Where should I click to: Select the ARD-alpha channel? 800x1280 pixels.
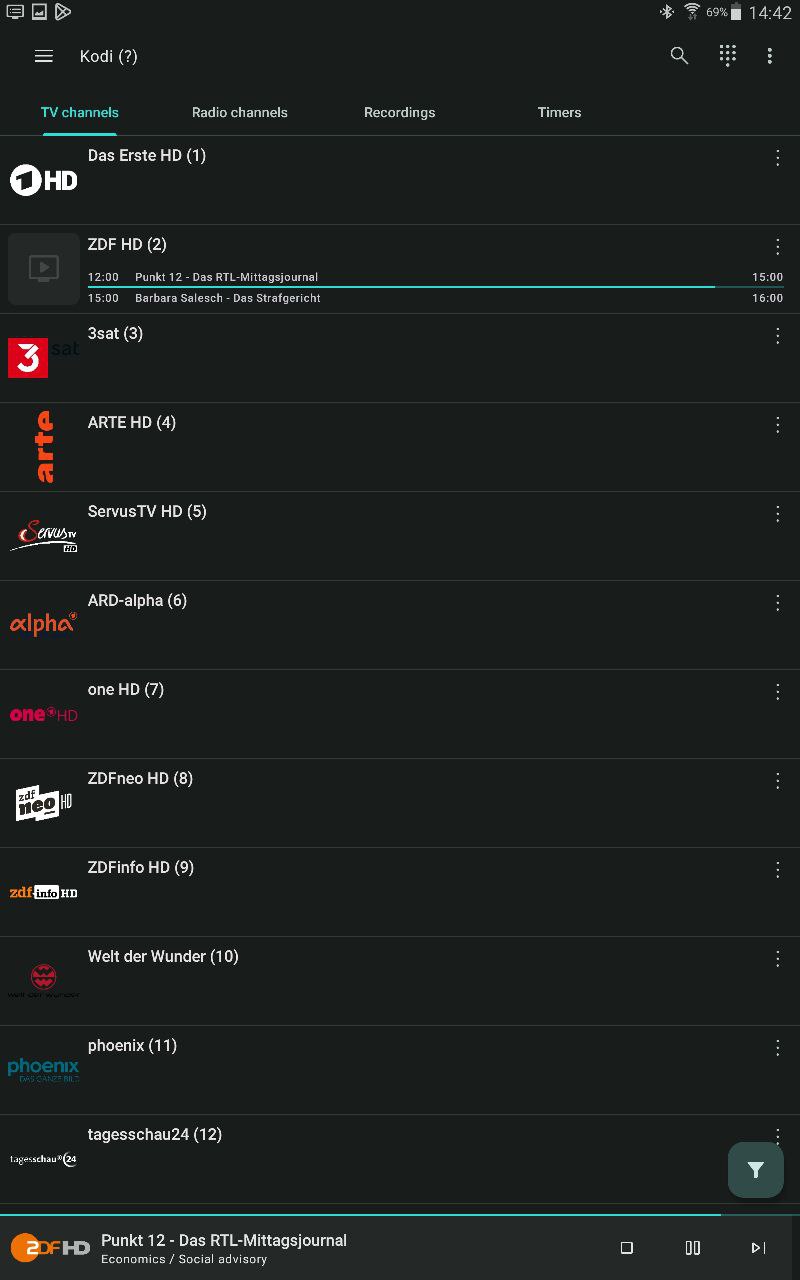pos(400,625)
